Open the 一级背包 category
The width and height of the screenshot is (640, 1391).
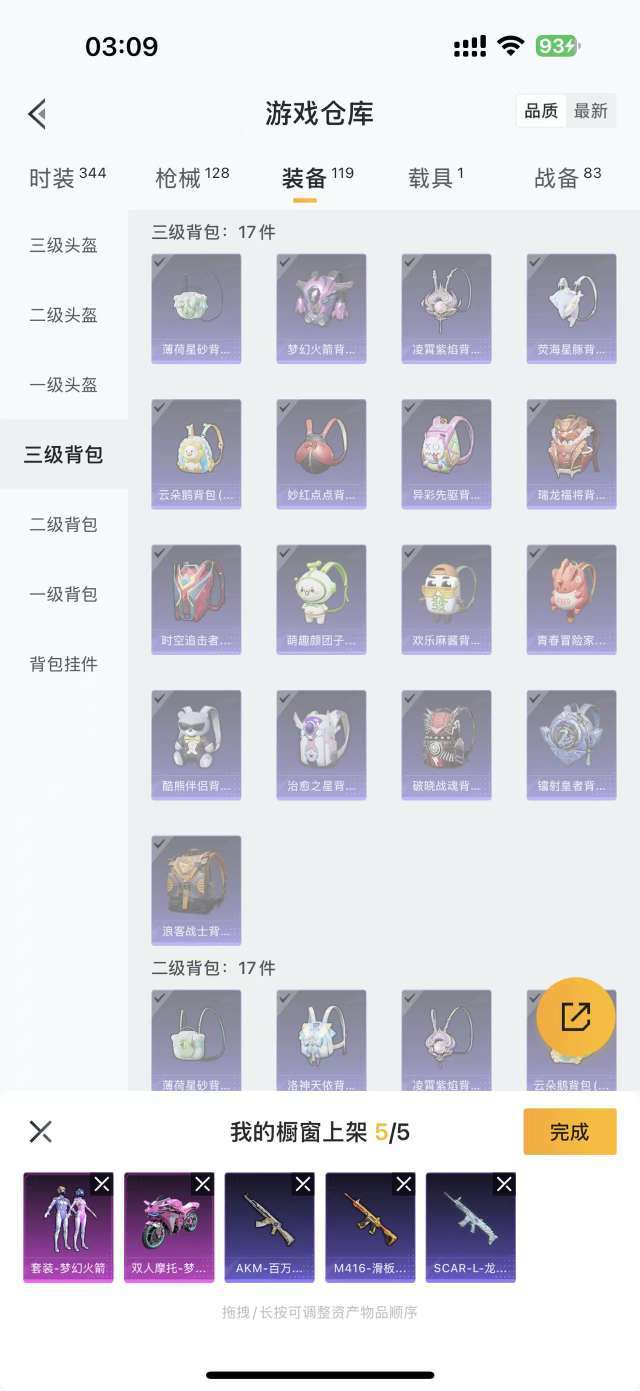[x=64, y=594]
